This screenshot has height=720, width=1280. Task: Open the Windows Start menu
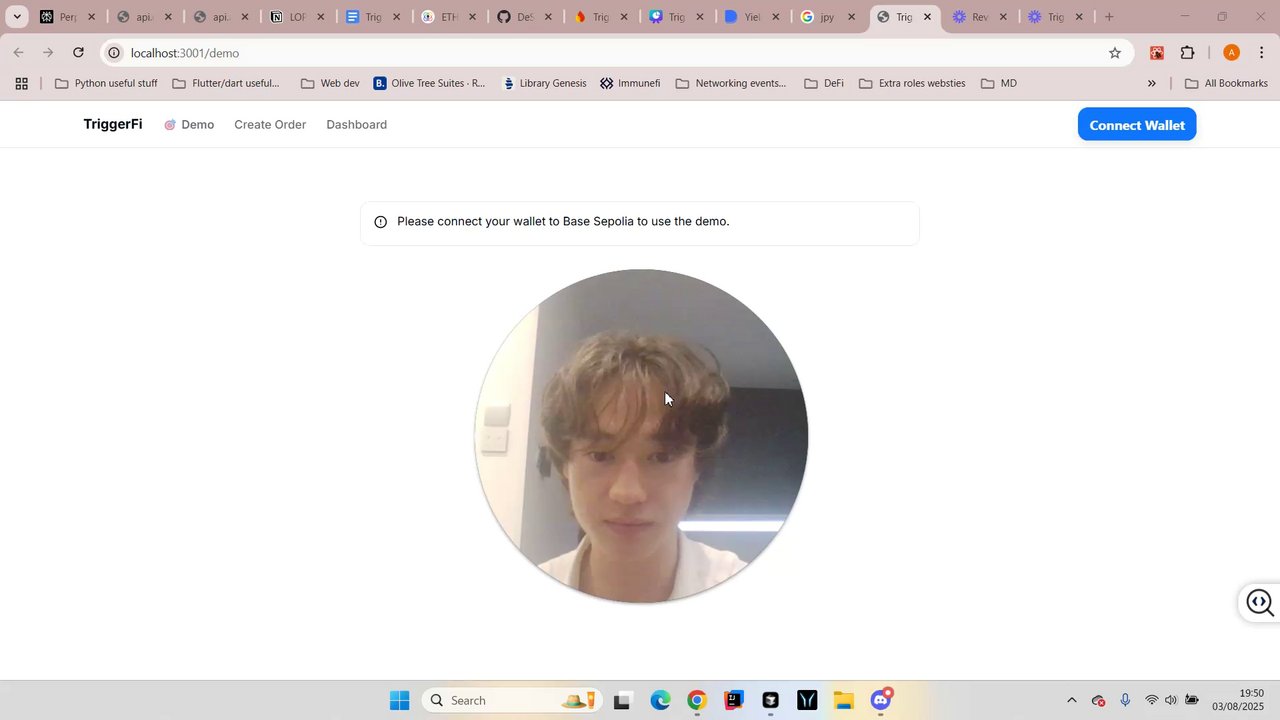pyautogui.click(x=399, y=700)
